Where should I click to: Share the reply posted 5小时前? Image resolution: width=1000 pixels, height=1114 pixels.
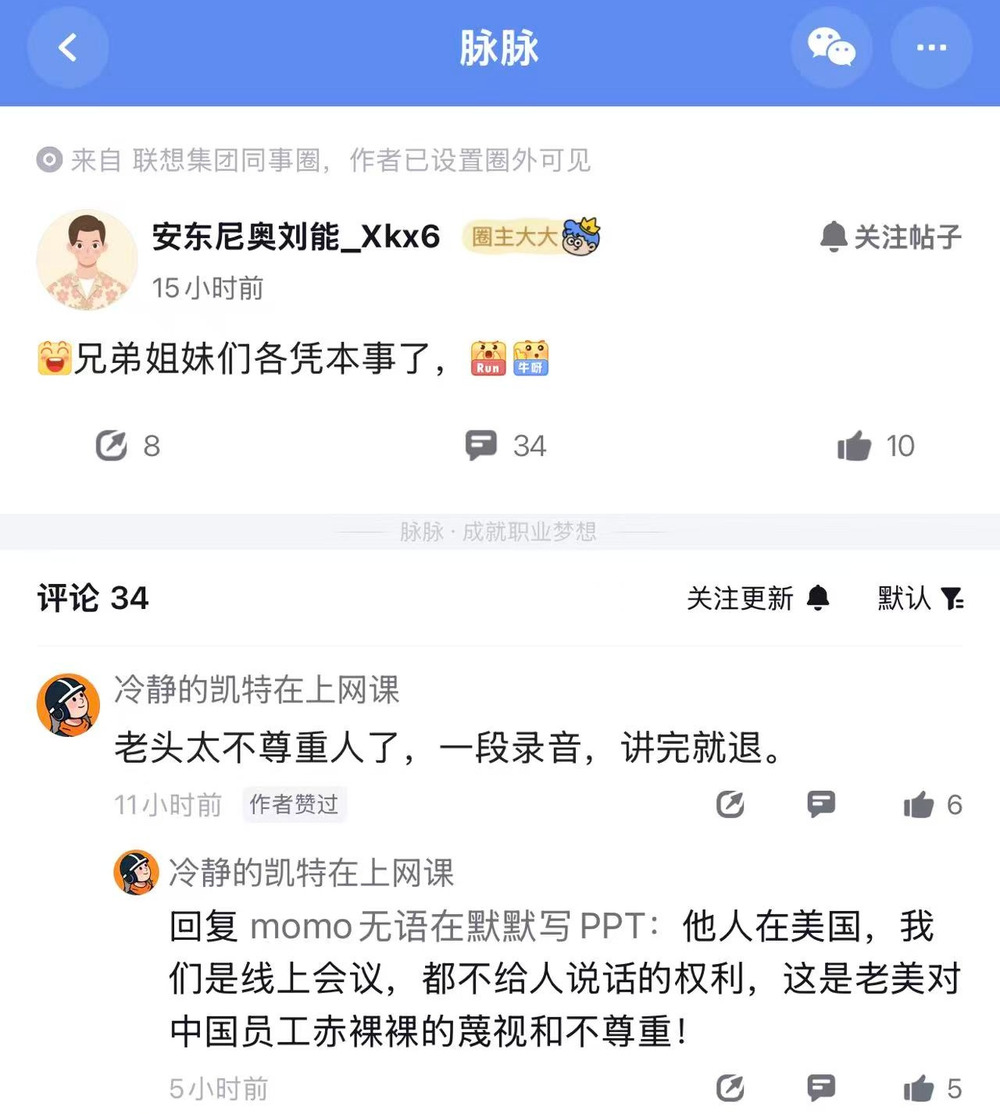tap(731, 1088)
